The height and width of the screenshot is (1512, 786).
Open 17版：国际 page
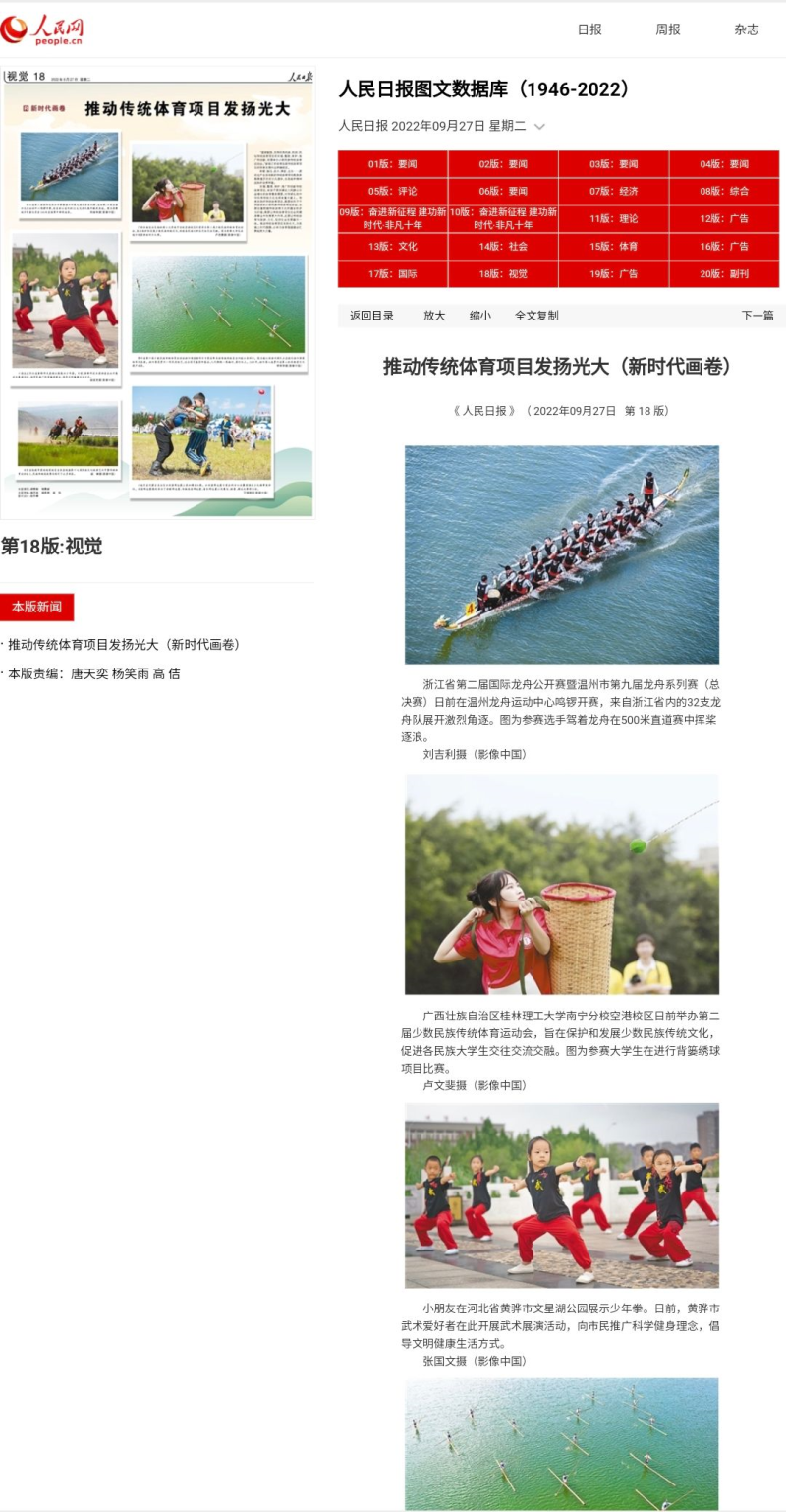pos(392,273)
